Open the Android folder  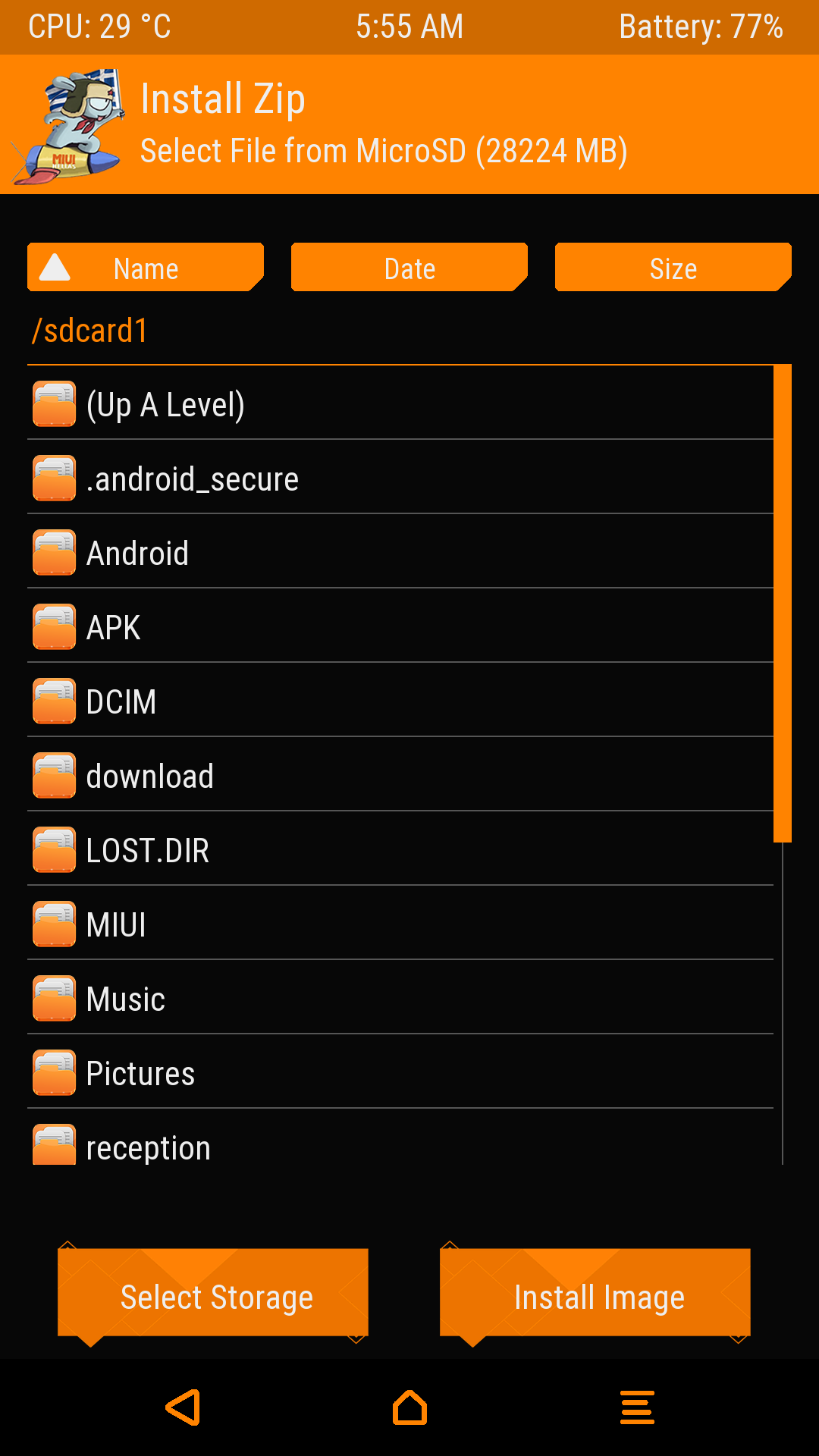click(x=137, y=553)
